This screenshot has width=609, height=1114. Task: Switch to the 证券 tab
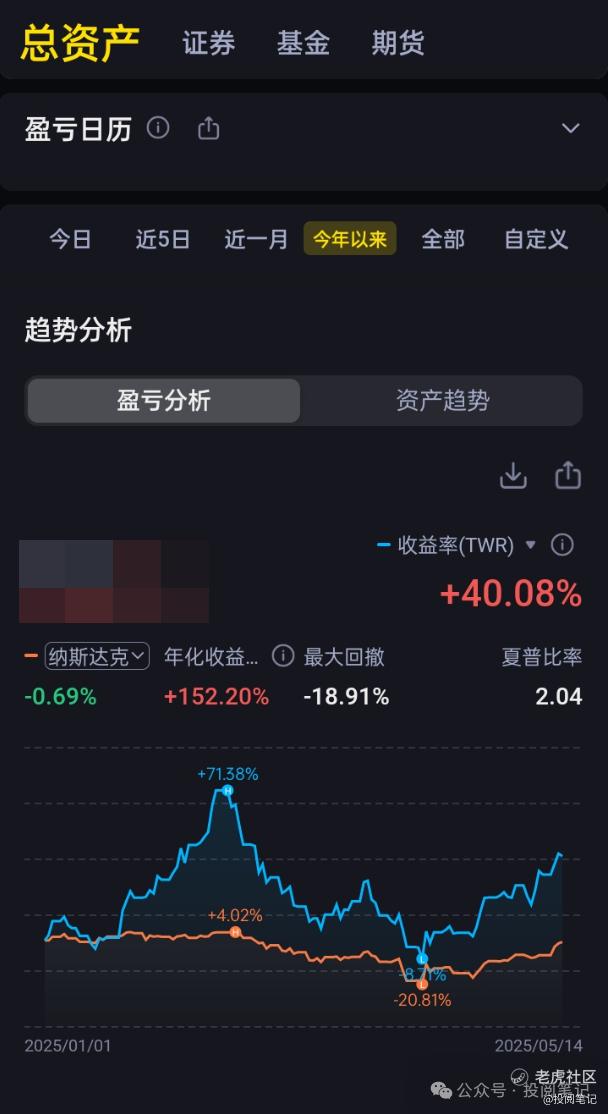click(x=209, y=43)
